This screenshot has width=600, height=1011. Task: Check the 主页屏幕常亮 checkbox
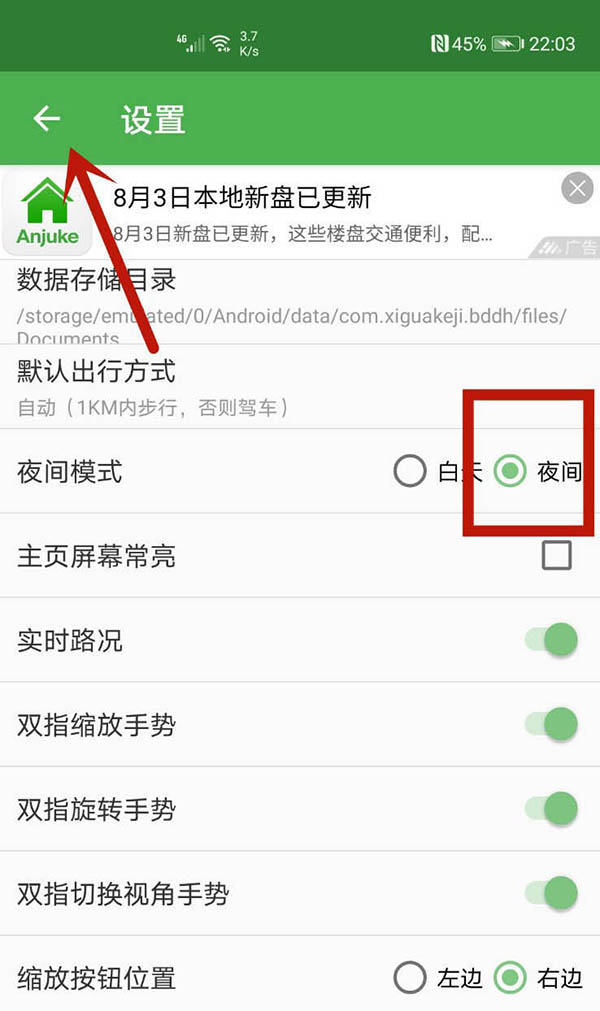pos(557,555)
